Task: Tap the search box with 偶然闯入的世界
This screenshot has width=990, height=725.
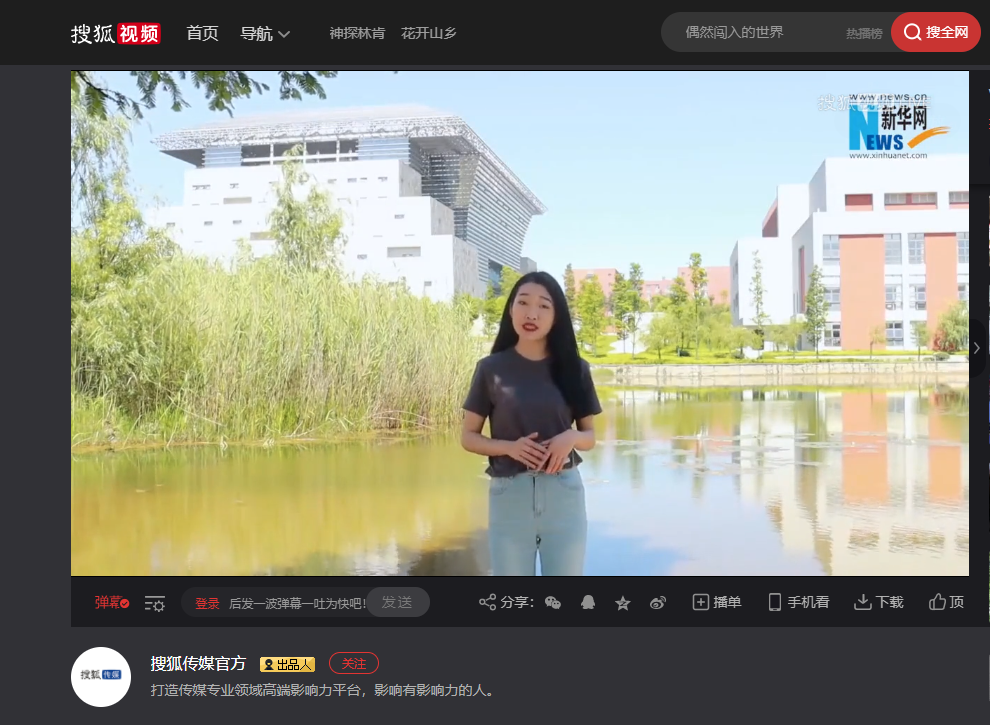Action: click(750, 33)
